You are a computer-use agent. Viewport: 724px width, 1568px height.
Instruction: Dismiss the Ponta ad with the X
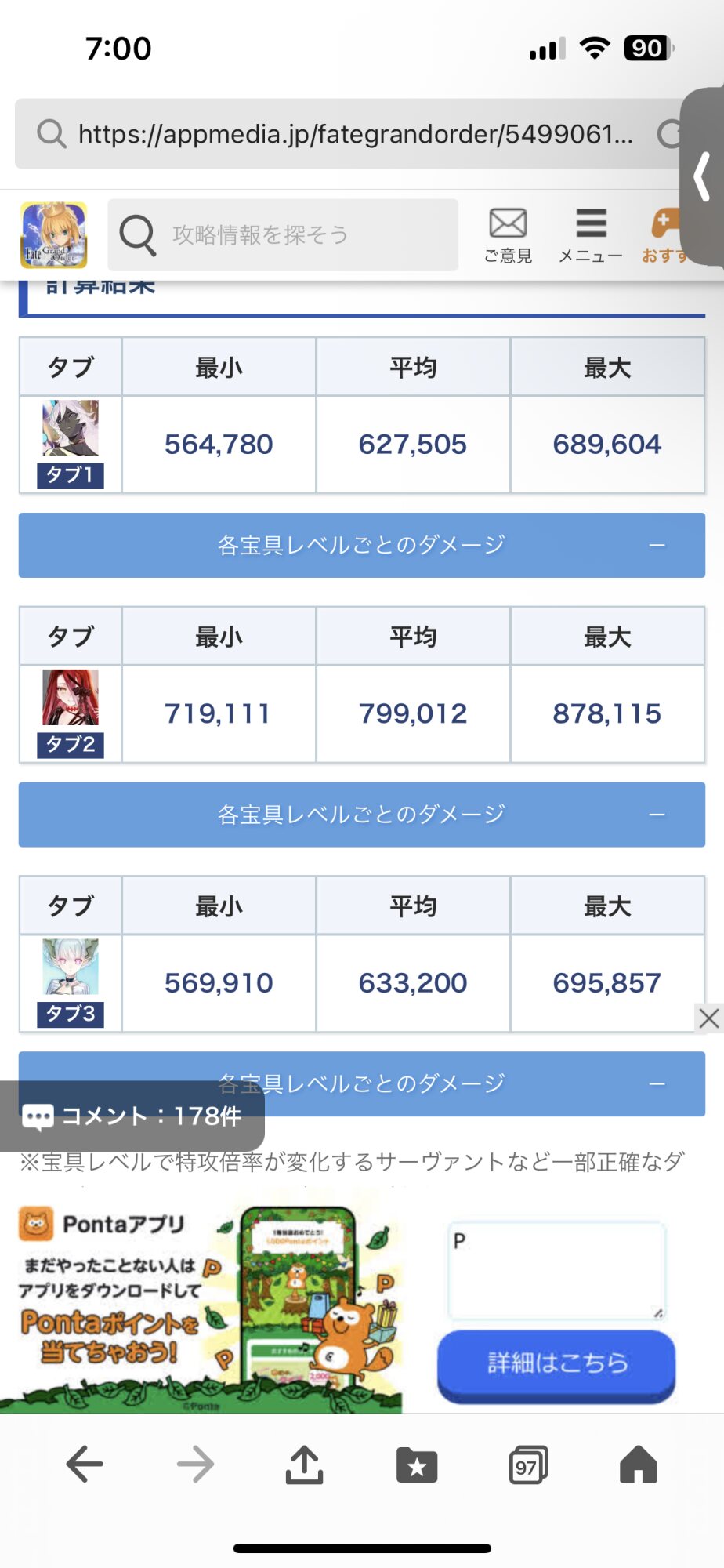click(709, 1018)
